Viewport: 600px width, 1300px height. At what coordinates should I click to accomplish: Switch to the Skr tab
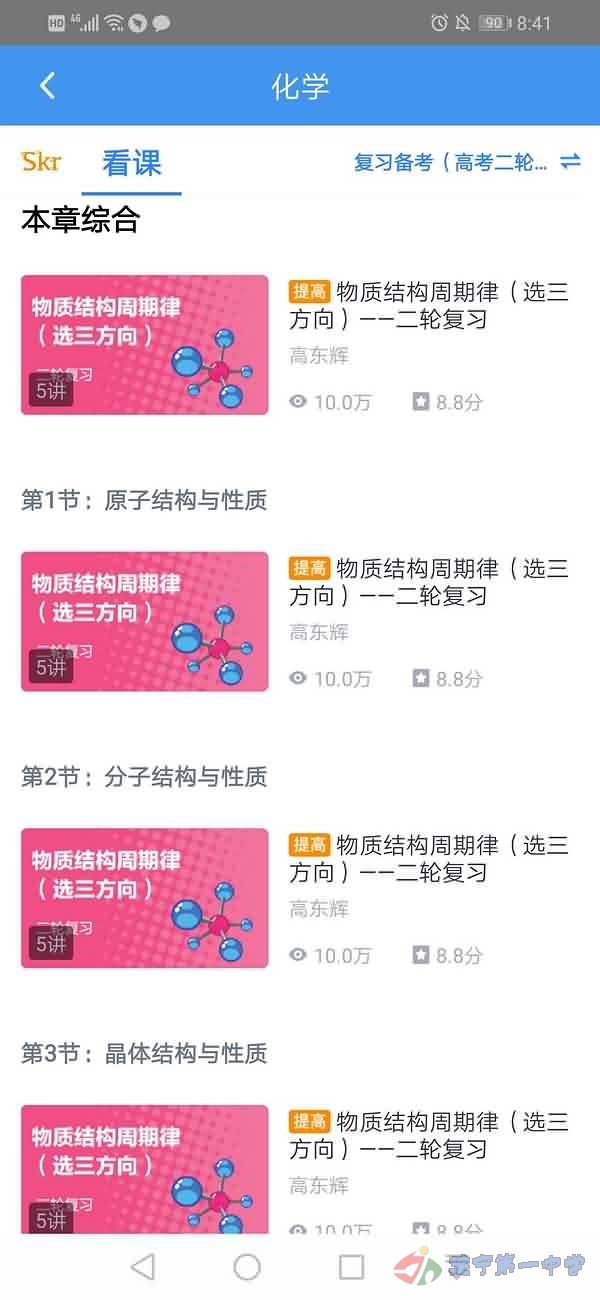tap(41, 162)
